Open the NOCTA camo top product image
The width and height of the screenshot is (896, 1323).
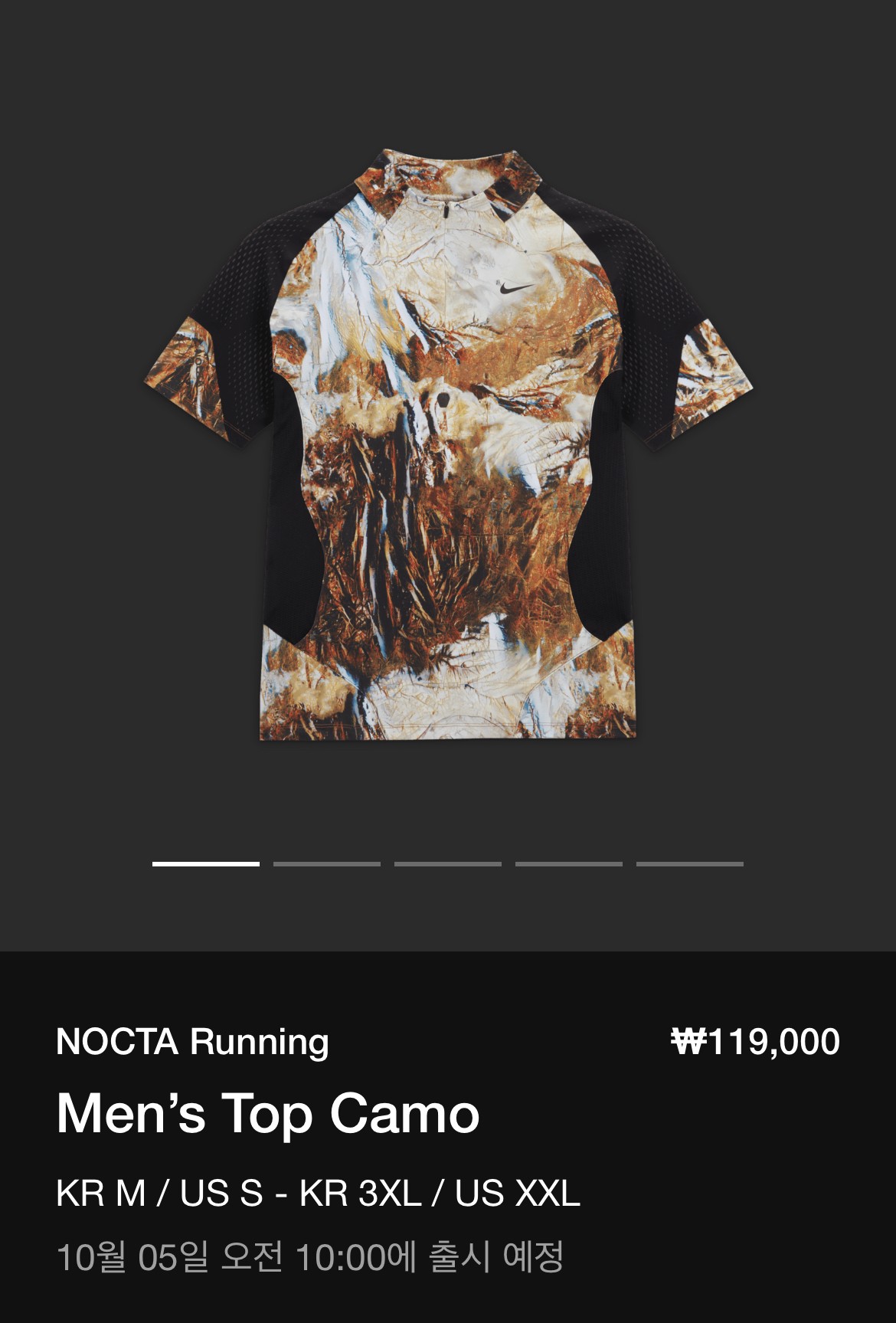[x=448, y=444]
